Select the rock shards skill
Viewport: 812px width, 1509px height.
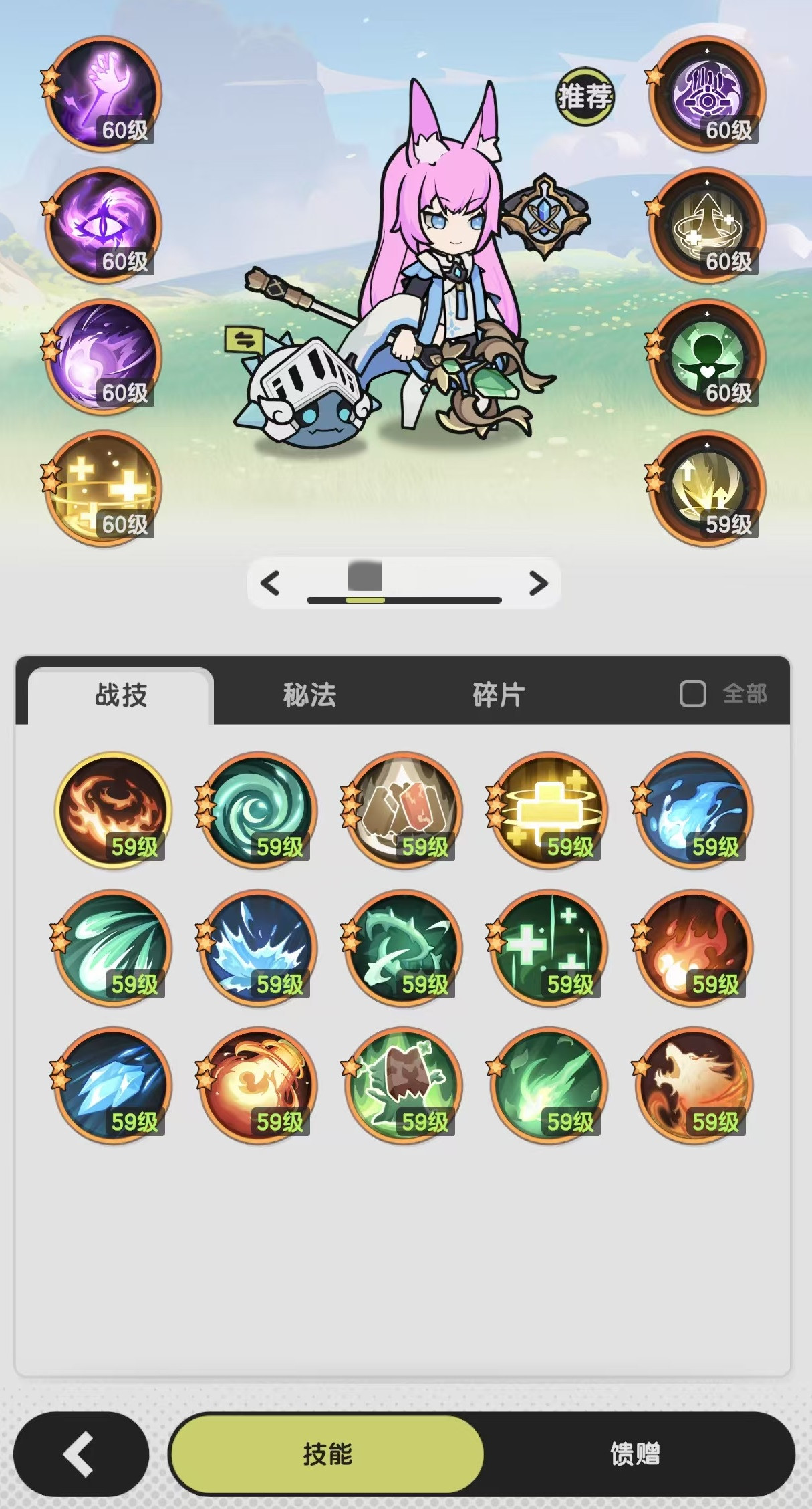click(x=404, y=810)
